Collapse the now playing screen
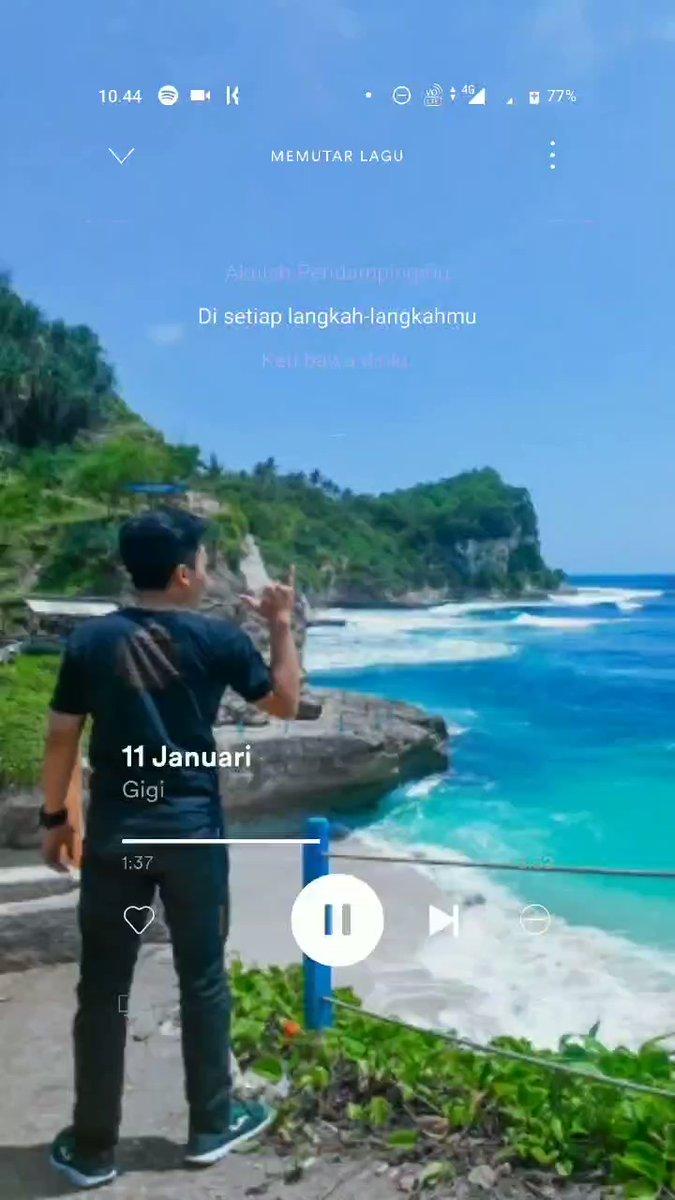Screen dimensions: 675x1200 tap(121, 155)
